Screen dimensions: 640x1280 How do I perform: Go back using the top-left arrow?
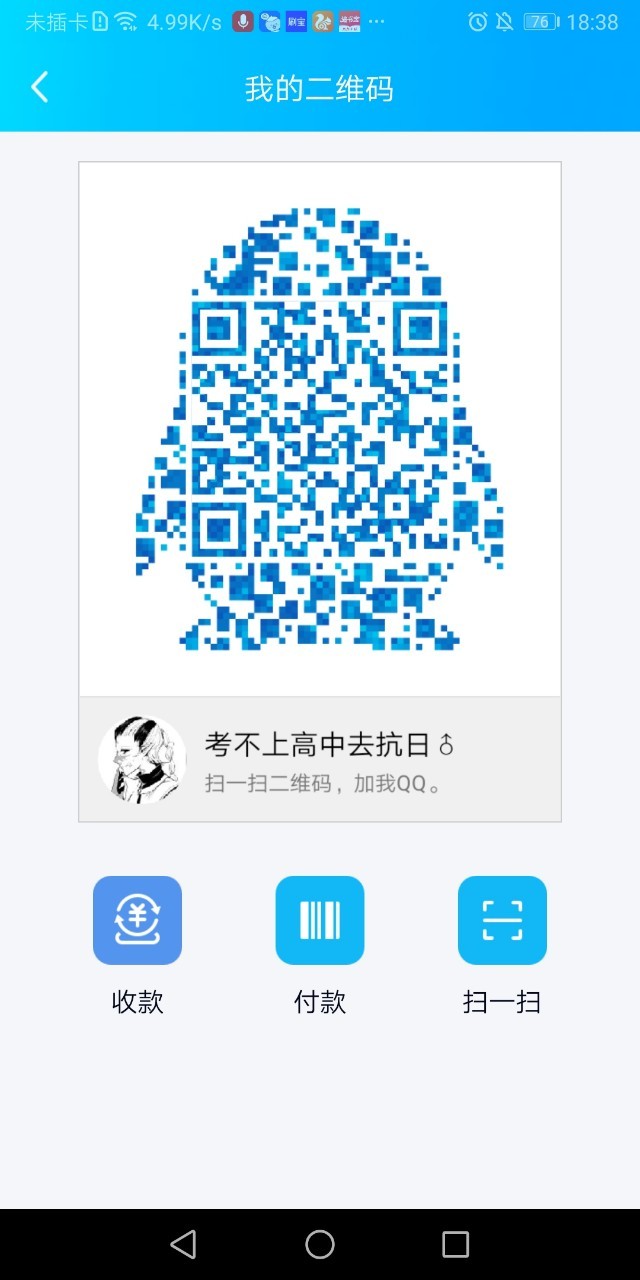click(x=39, y=88)
